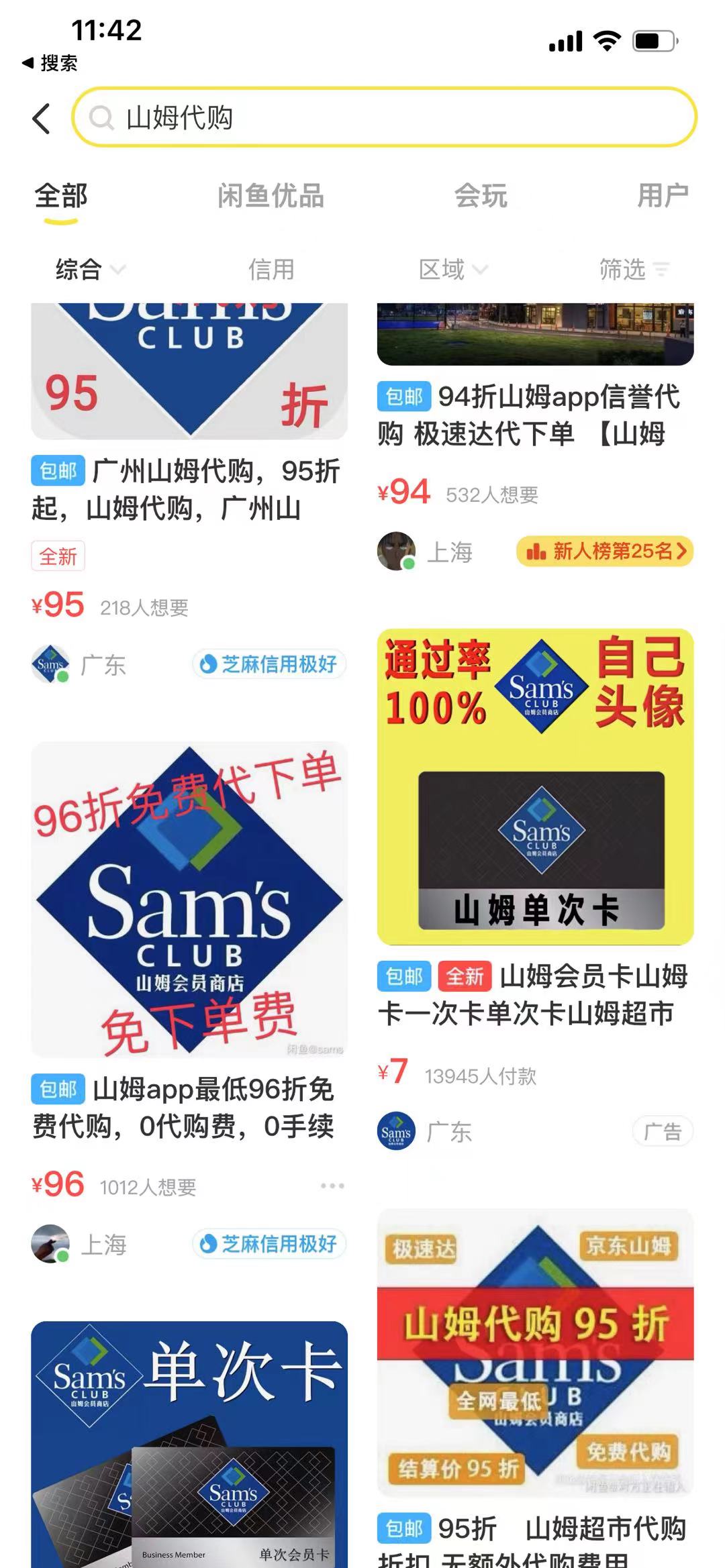Tap the search magnifier icon in search bar
Screen dimensions: 725x1568
click(102, 119)
